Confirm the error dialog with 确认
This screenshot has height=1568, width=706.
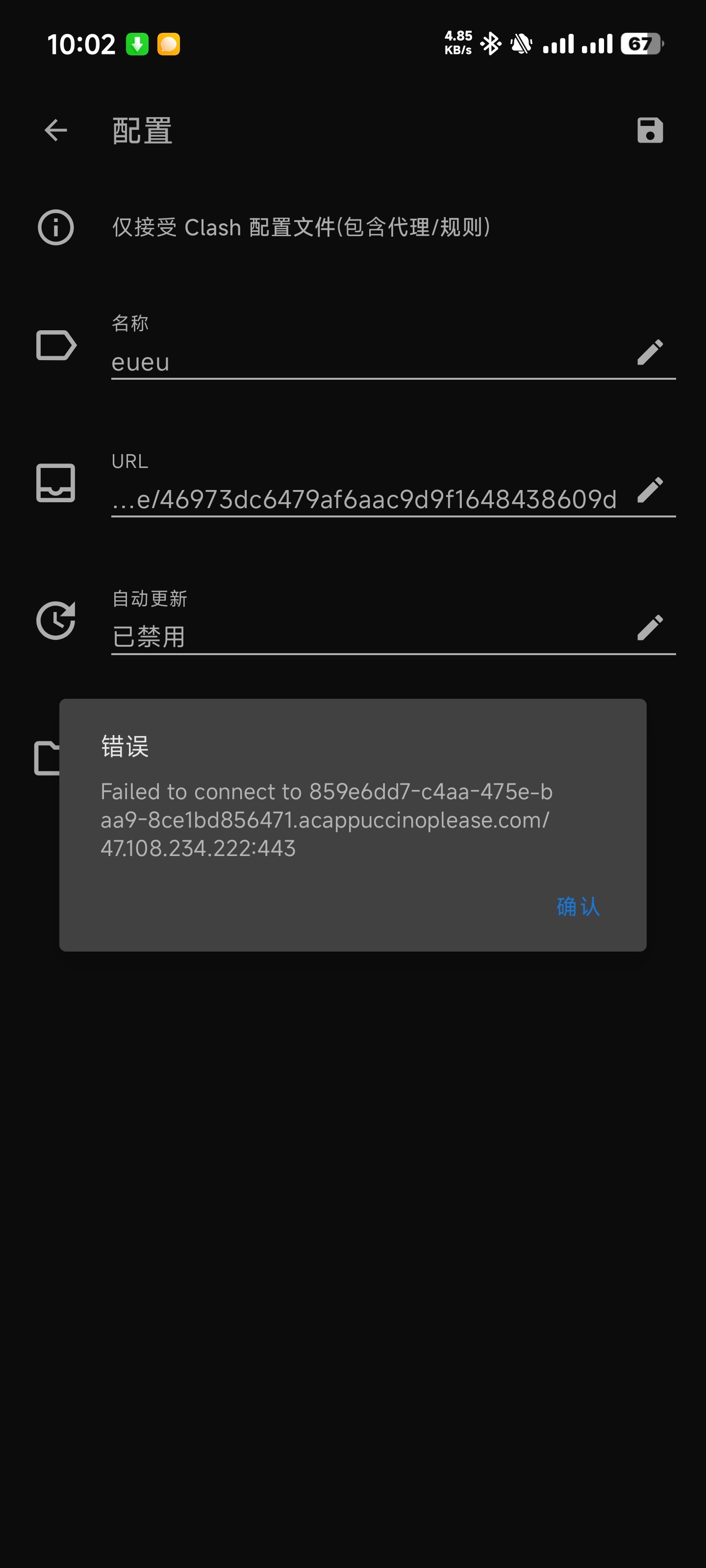(x=578, y=906)
